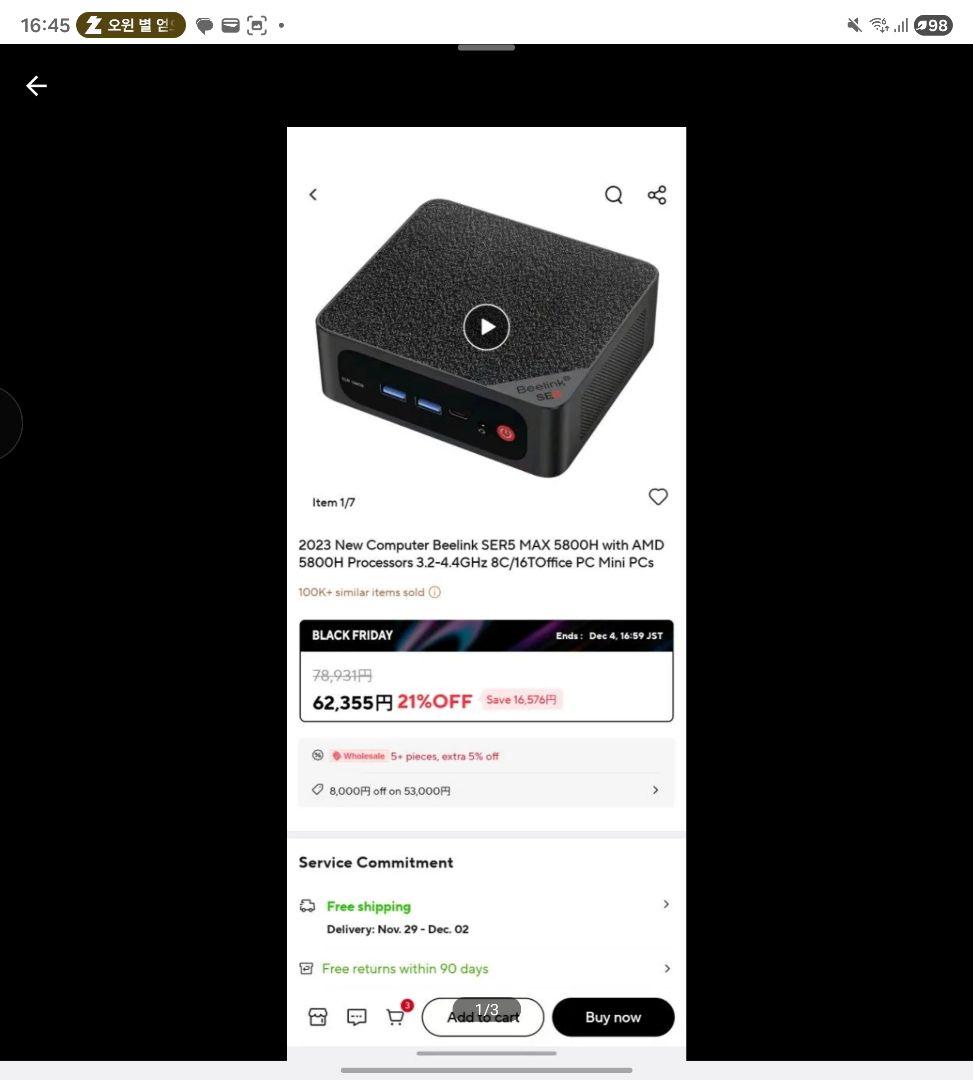Share this product listing

657,194
